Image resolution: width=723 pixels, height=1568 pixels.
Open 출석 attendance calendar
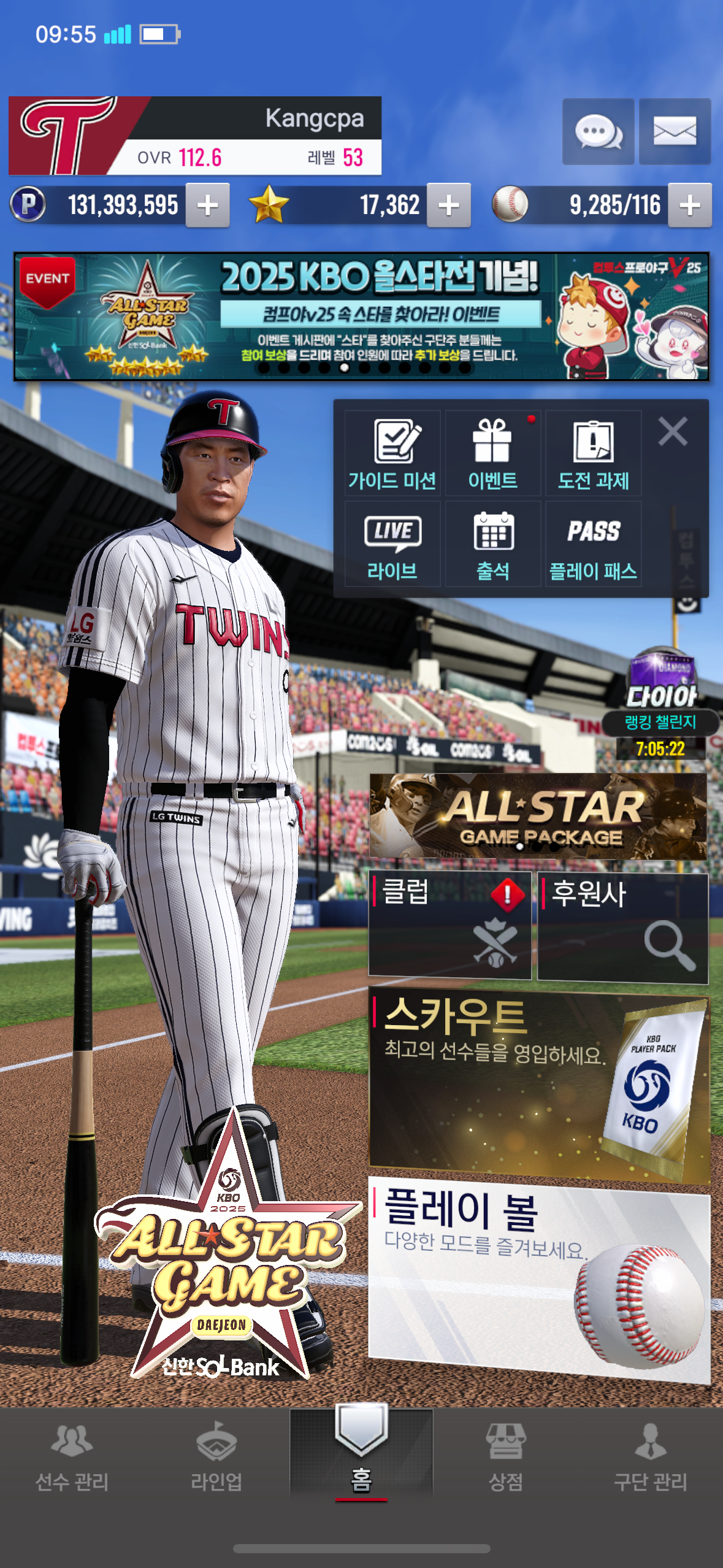pos(492,544)
